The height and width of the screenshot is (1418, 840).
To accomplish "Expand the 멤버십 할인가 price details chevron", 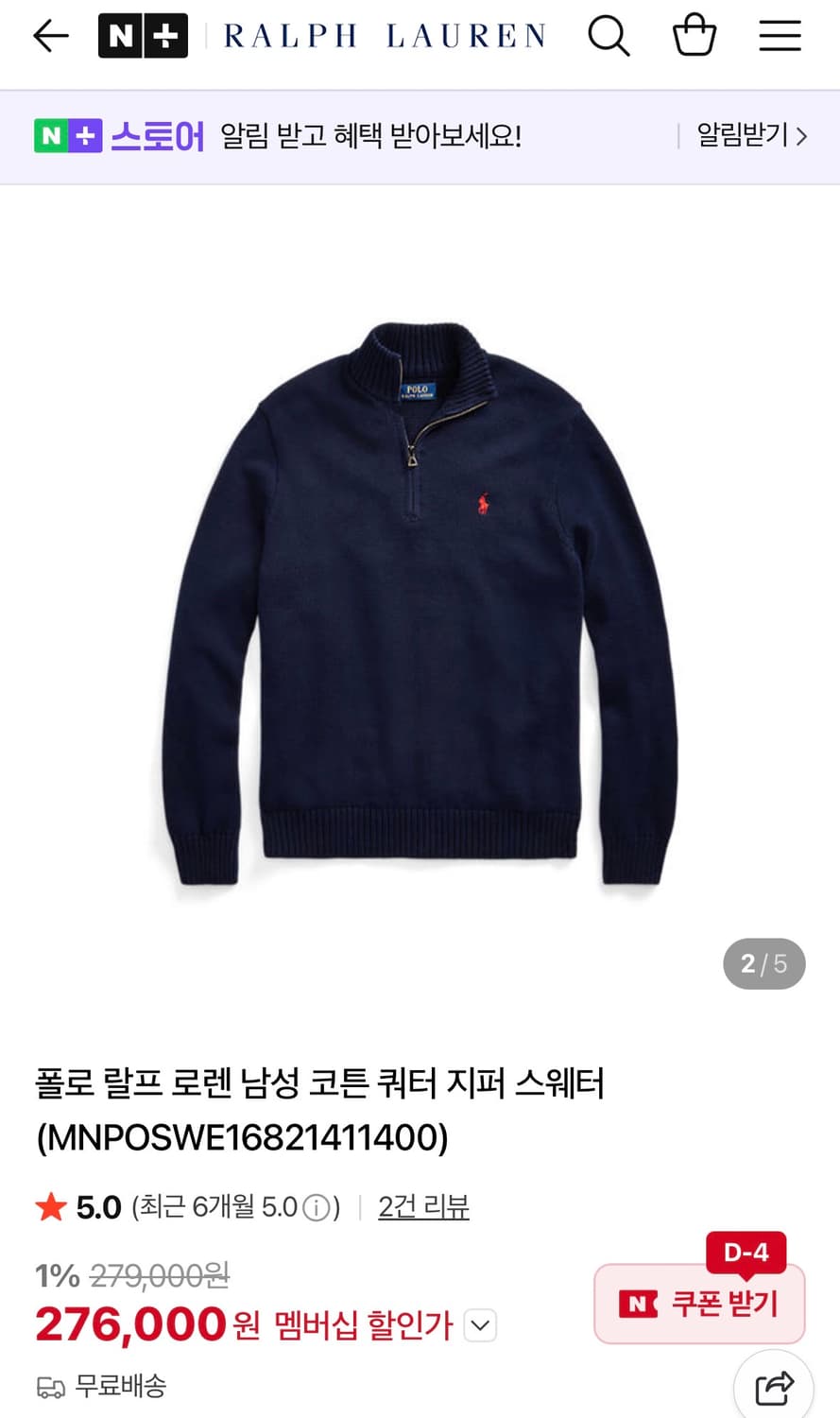I will (479, 1325).
